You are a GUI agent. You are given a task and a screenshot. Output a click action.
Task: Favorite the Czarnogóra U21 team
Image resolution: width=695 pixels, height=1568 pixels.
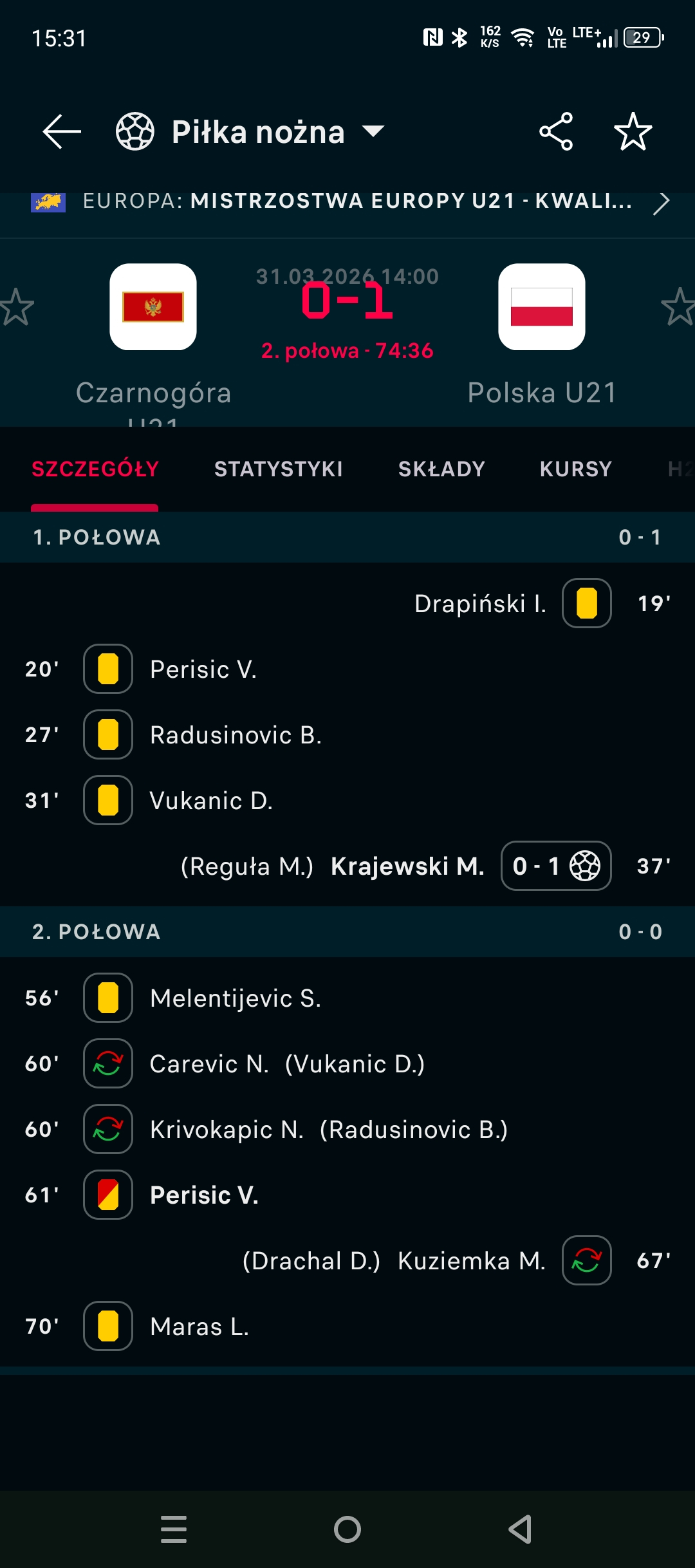pyautogui.click(x=15, y=307)
